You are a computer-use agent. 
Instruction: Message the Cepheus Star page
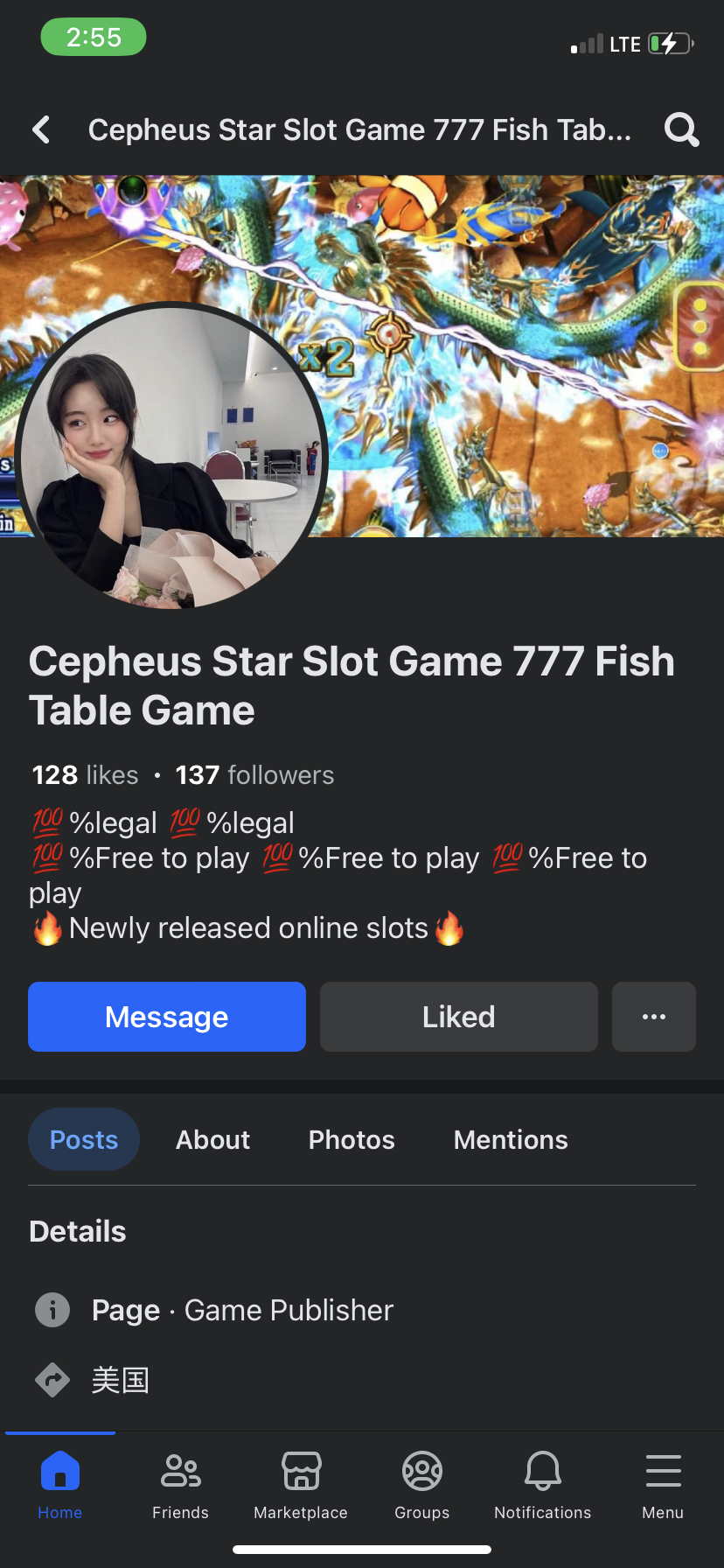tap(167, 1017)
